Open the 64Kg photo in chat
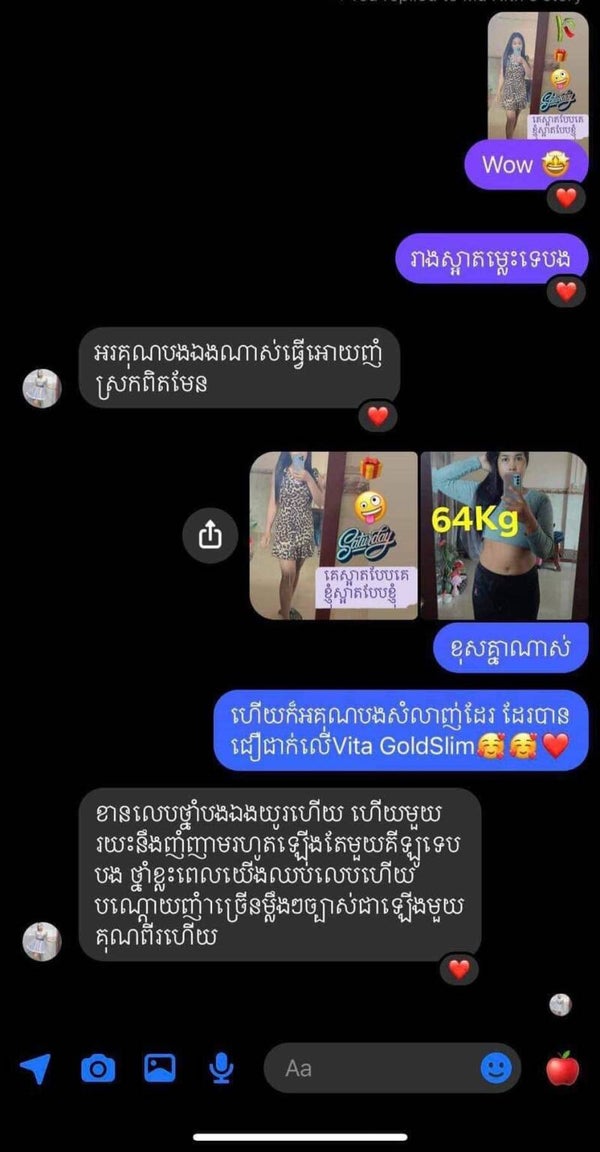The width and height of the screenshot is (600, 1152). 503,535
